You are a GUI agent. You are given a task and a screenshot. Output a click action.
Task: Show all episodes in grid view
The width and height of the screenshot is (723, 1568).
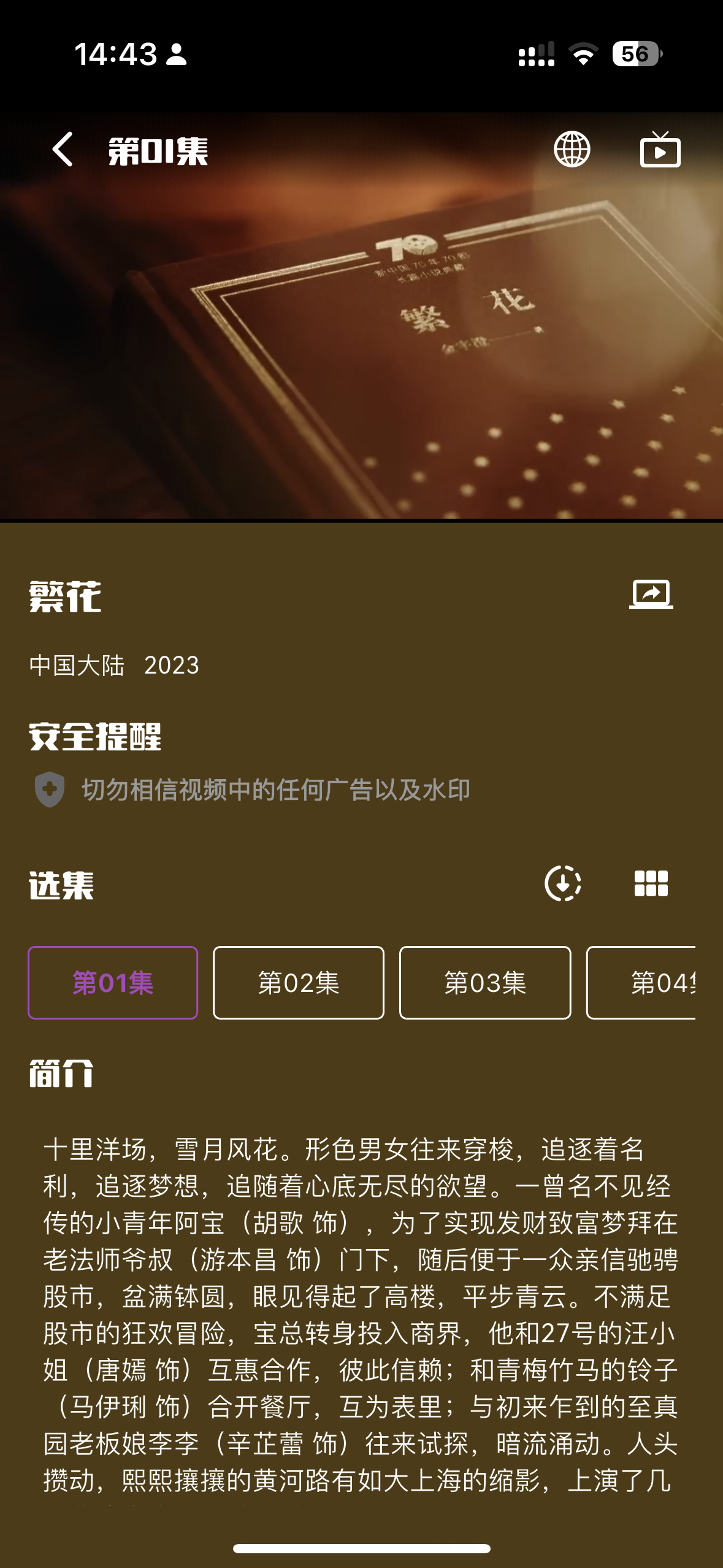651,883
